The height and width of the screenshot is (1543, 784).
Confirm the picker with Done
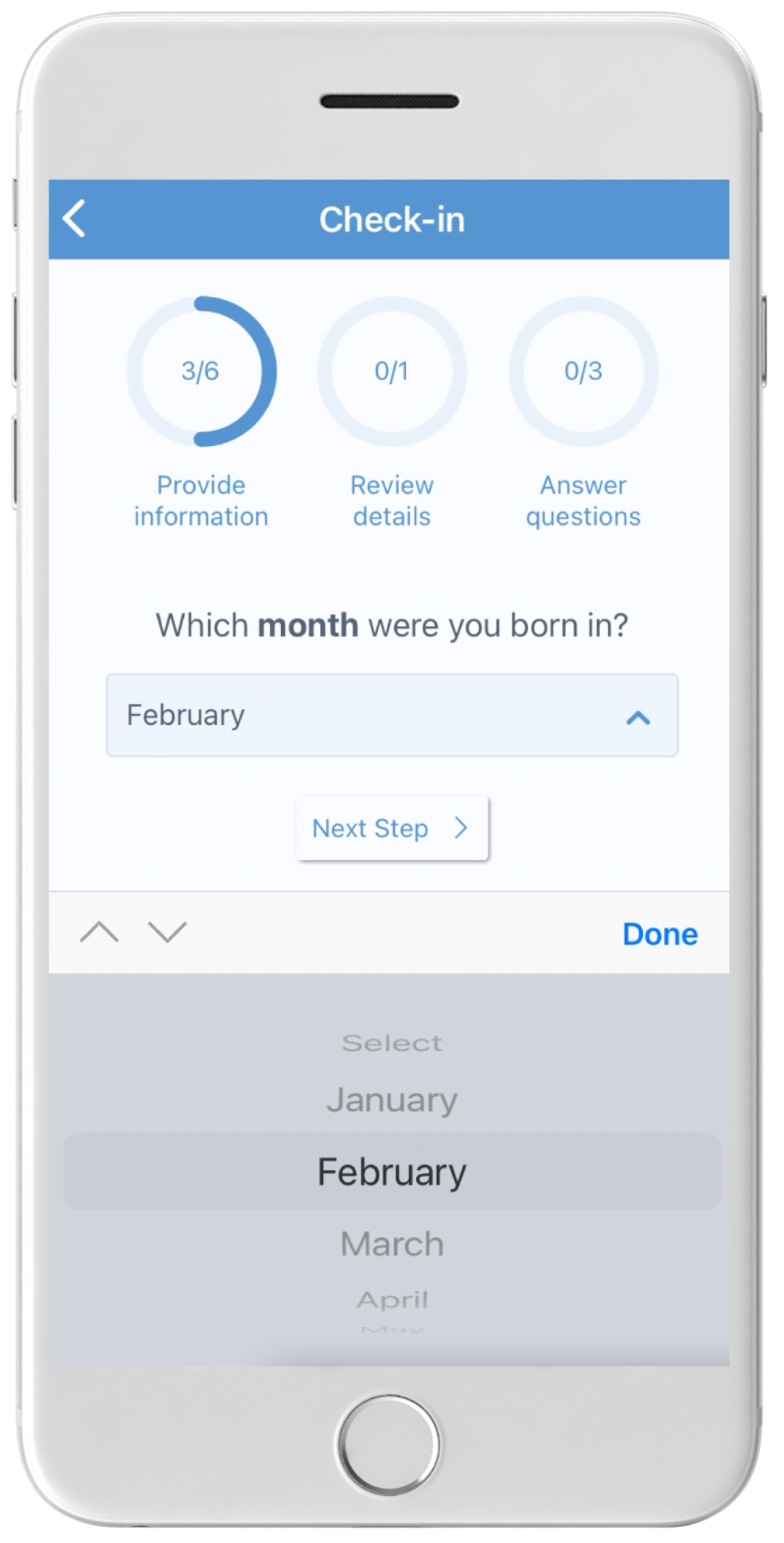click(660, 934)
